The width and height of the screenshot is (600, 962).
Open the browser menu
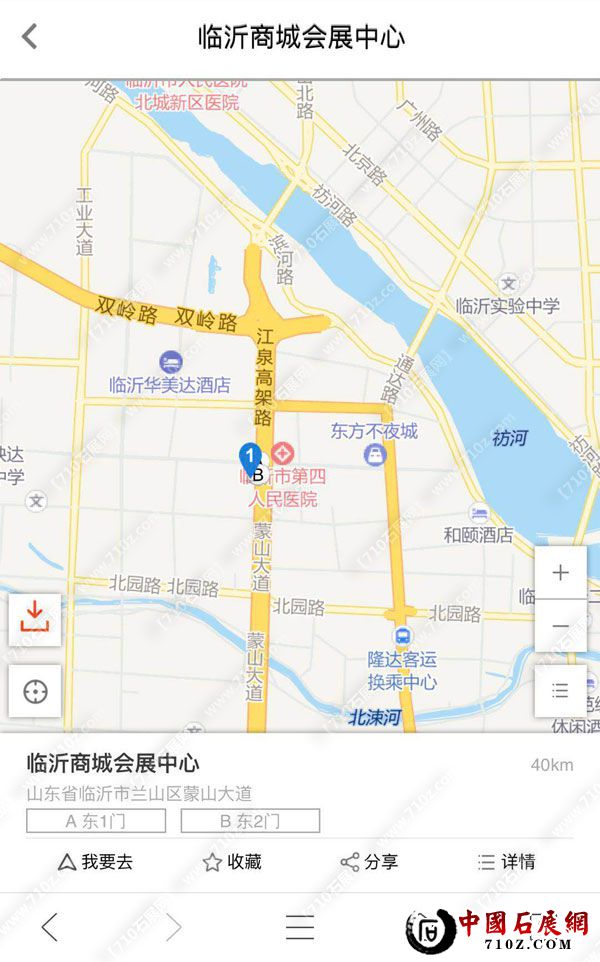click(300, 927)
